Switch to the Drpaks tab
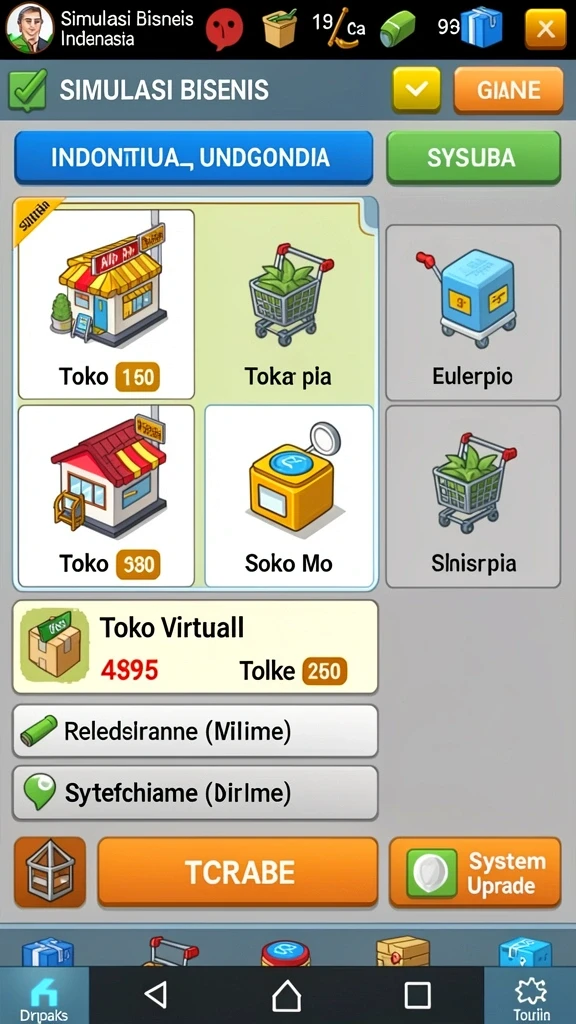The image size is (576, 1024). coord(44,995)
